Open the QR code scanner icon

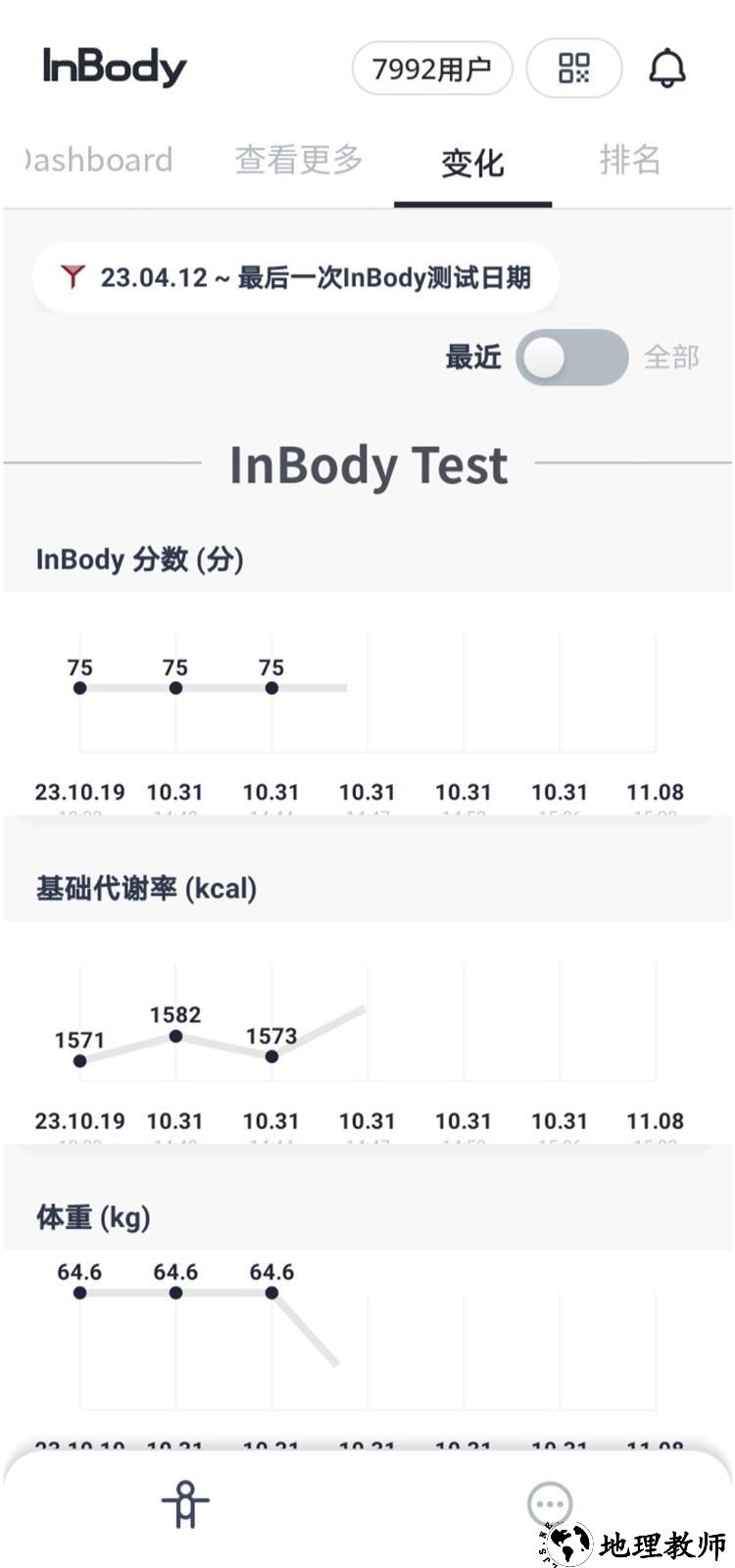573,68
